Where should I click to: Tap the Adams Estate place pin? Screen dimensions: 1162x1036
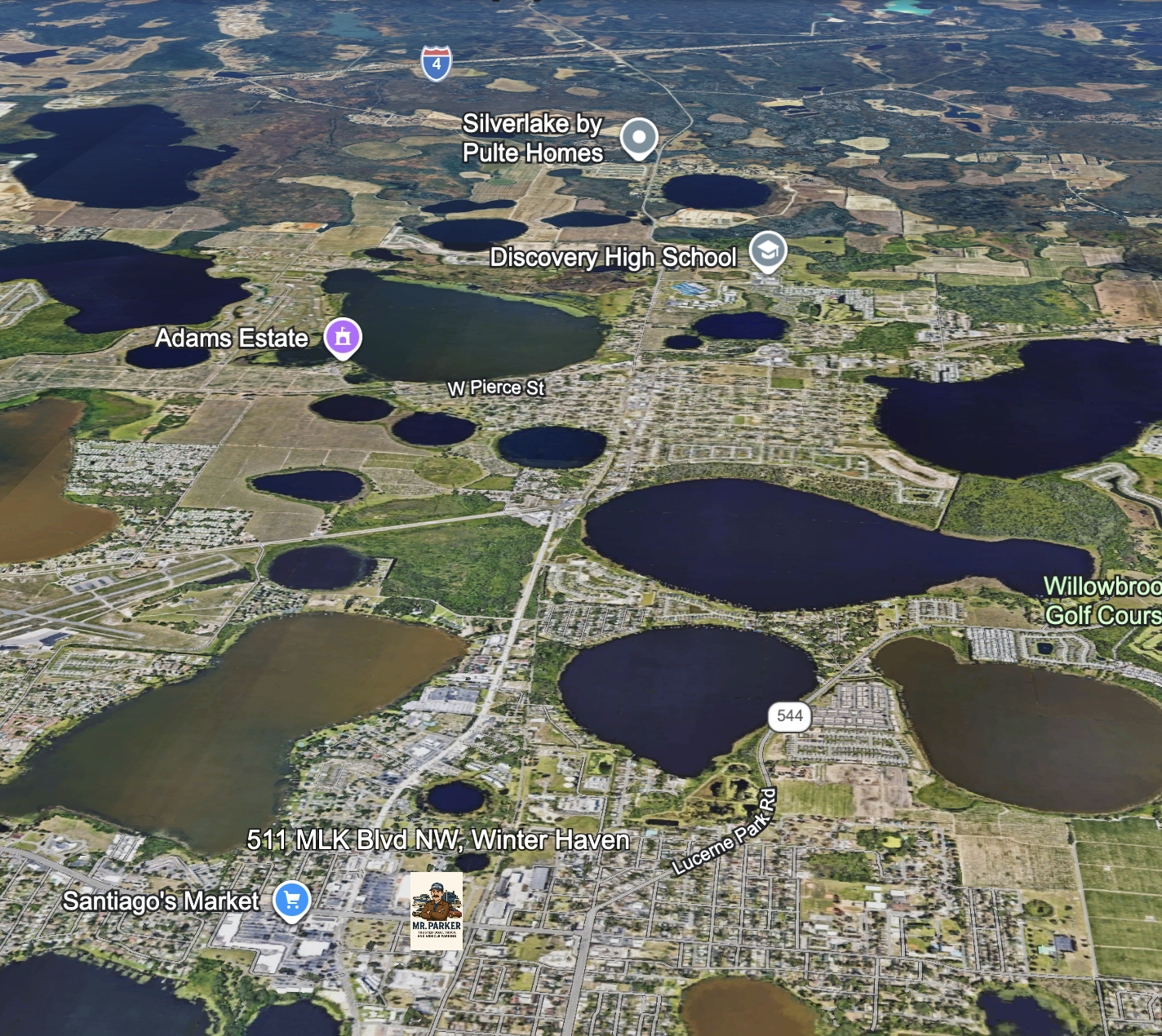click(343, 336)
